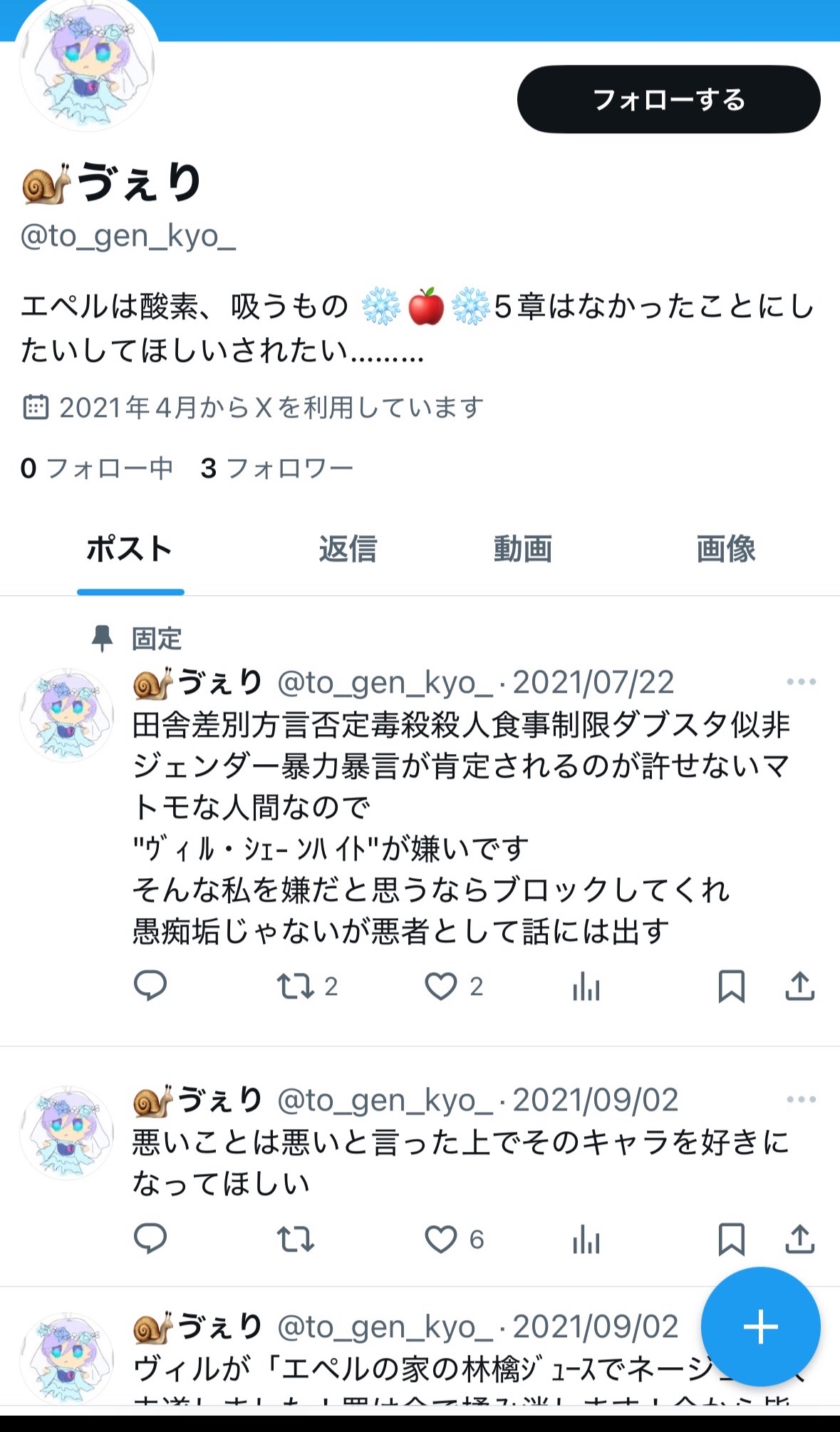The width and height of the screenshot is (840, 1432).
Task: Switch to the 返信 tab
Action: tap(348, 549)
